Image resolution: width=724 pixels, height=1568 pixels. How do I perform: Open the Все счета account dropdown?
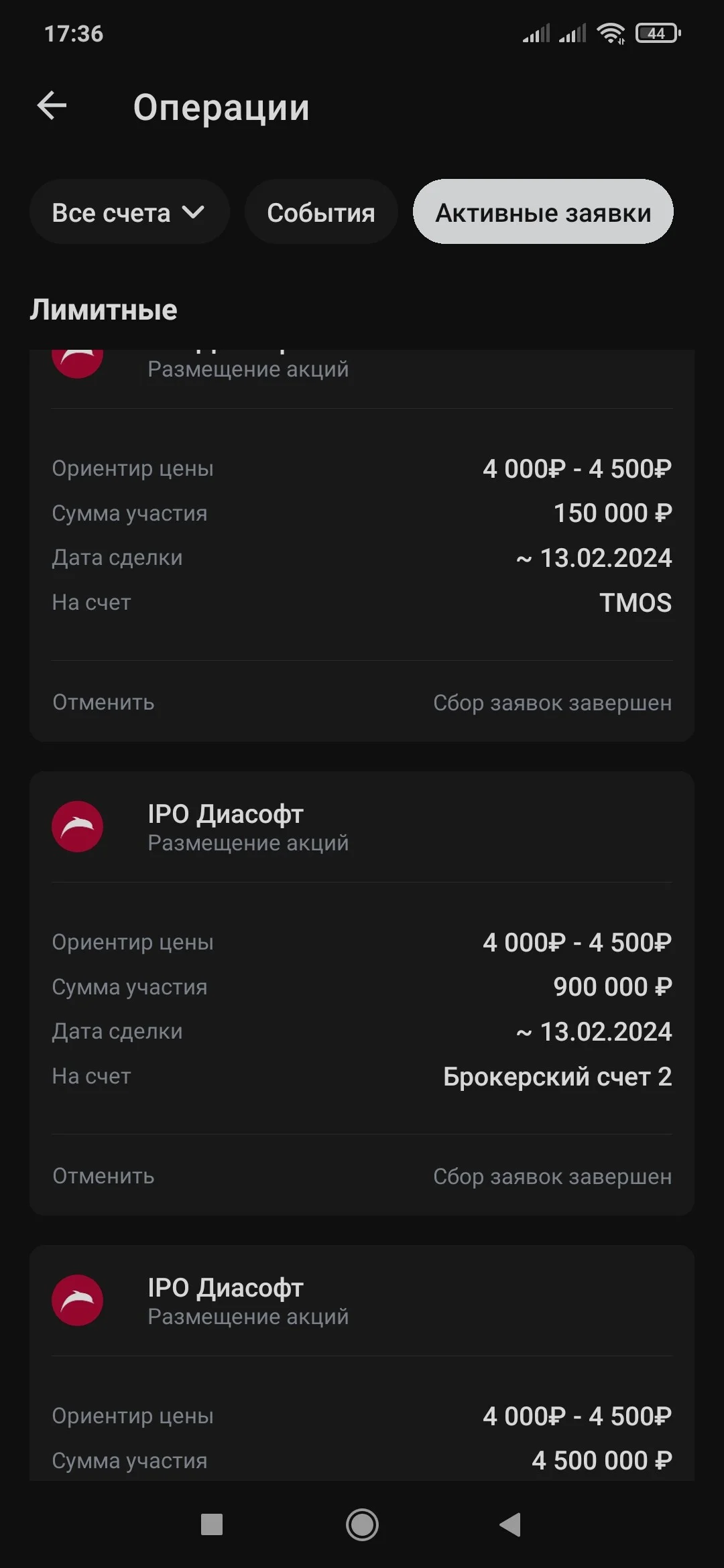(x=129, y=212)
